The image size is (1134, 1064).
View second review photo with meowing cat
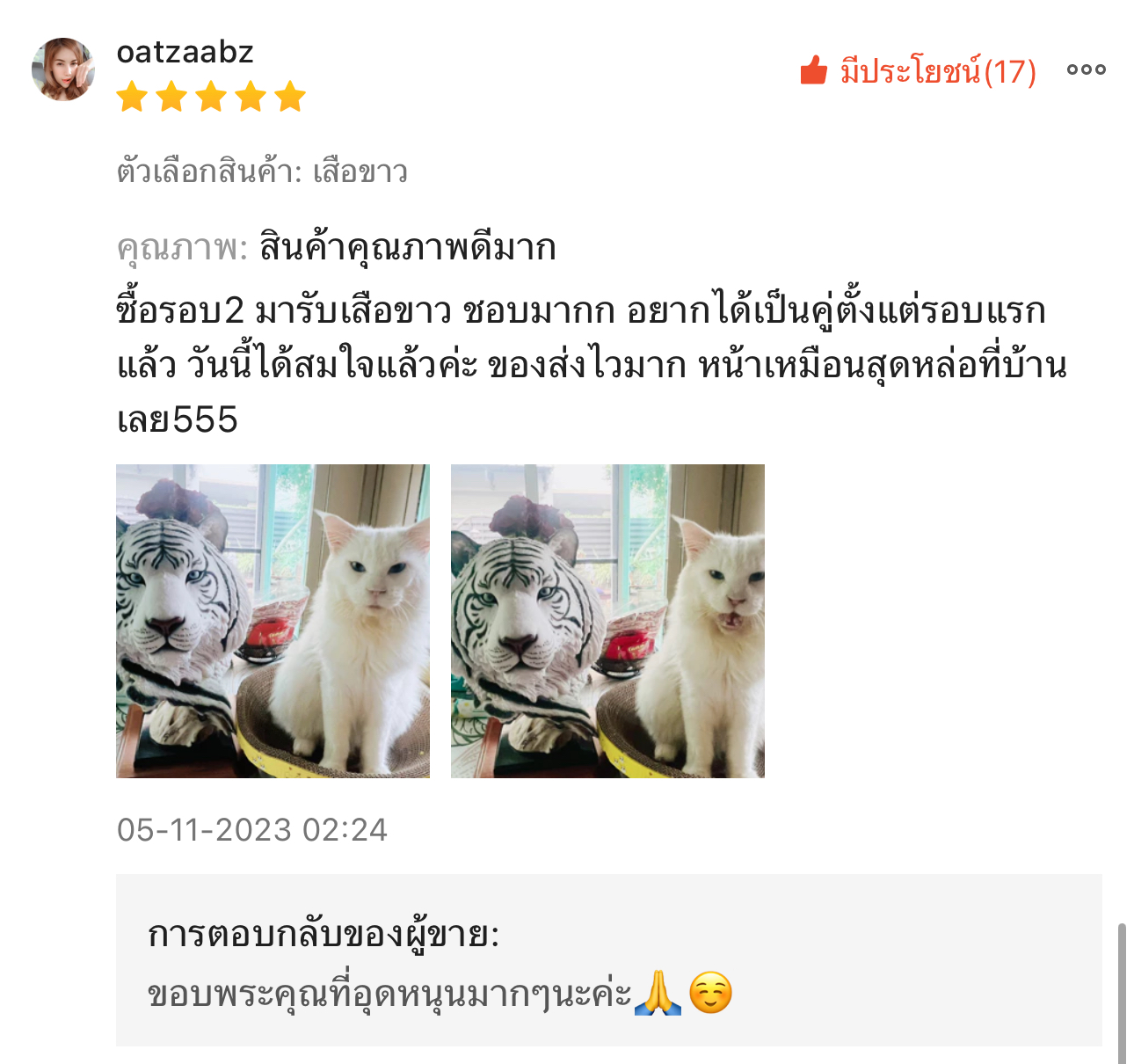607,621
